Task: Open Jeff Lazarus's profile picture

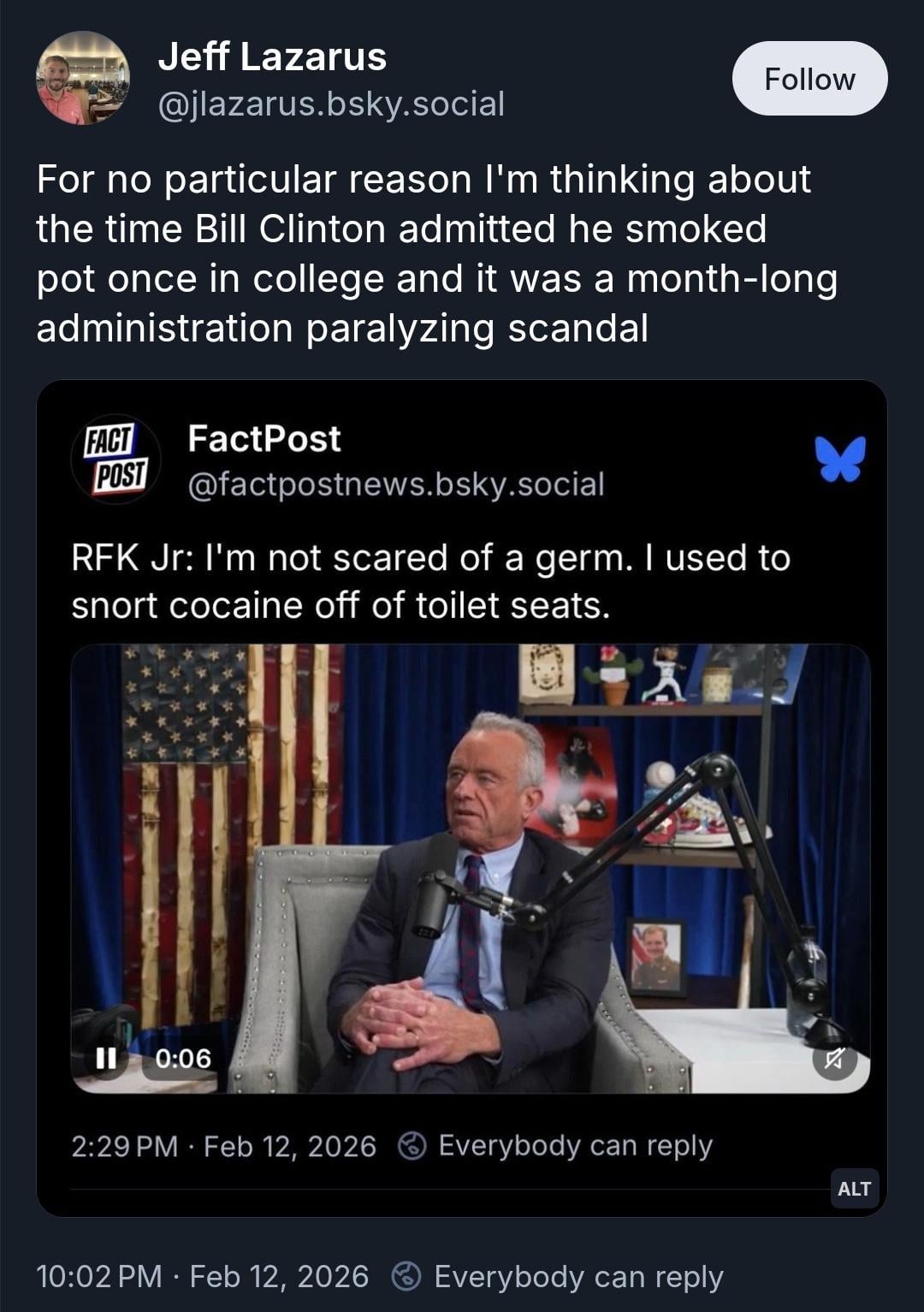Action: click(x=83, y=79)
